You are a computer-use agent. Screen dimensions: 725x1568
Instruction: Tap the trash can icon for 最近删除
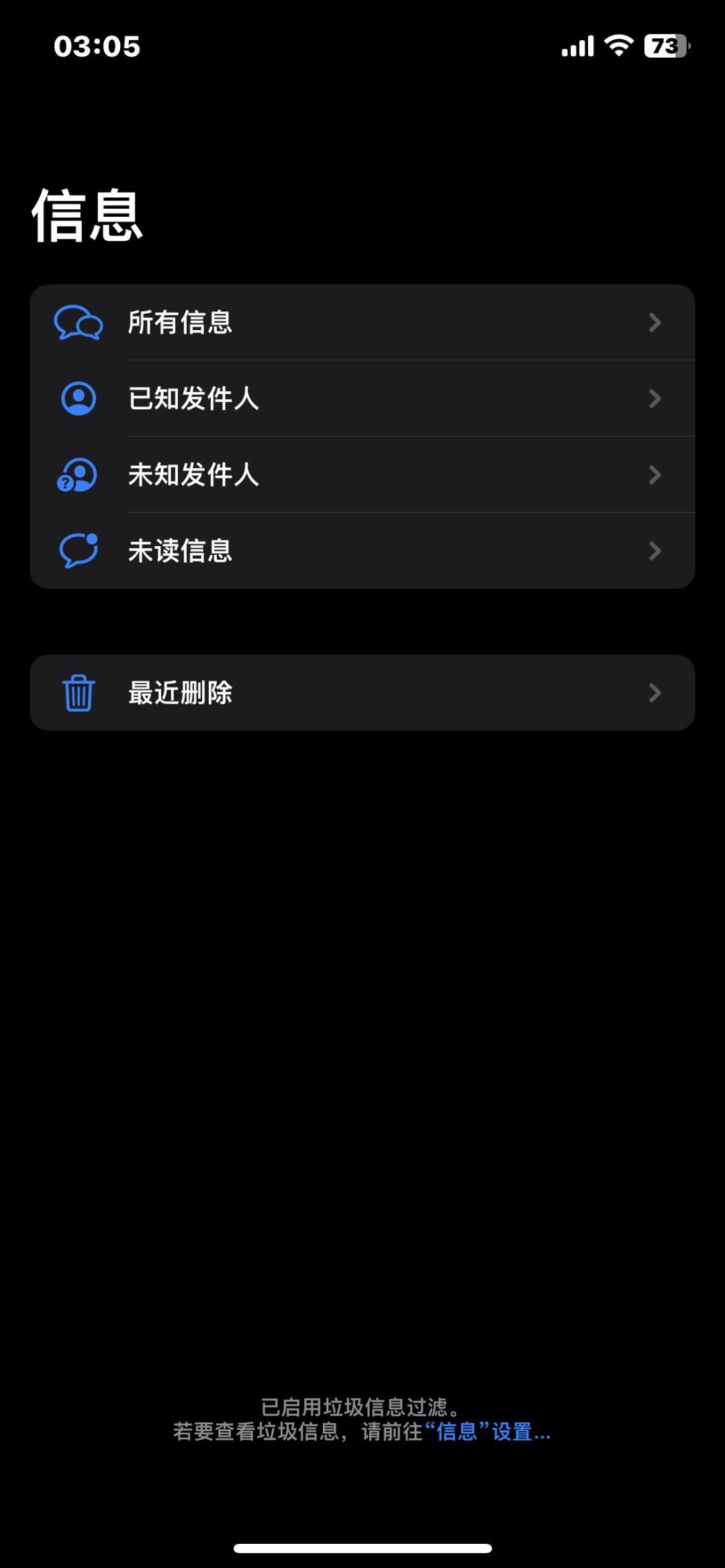77,692
